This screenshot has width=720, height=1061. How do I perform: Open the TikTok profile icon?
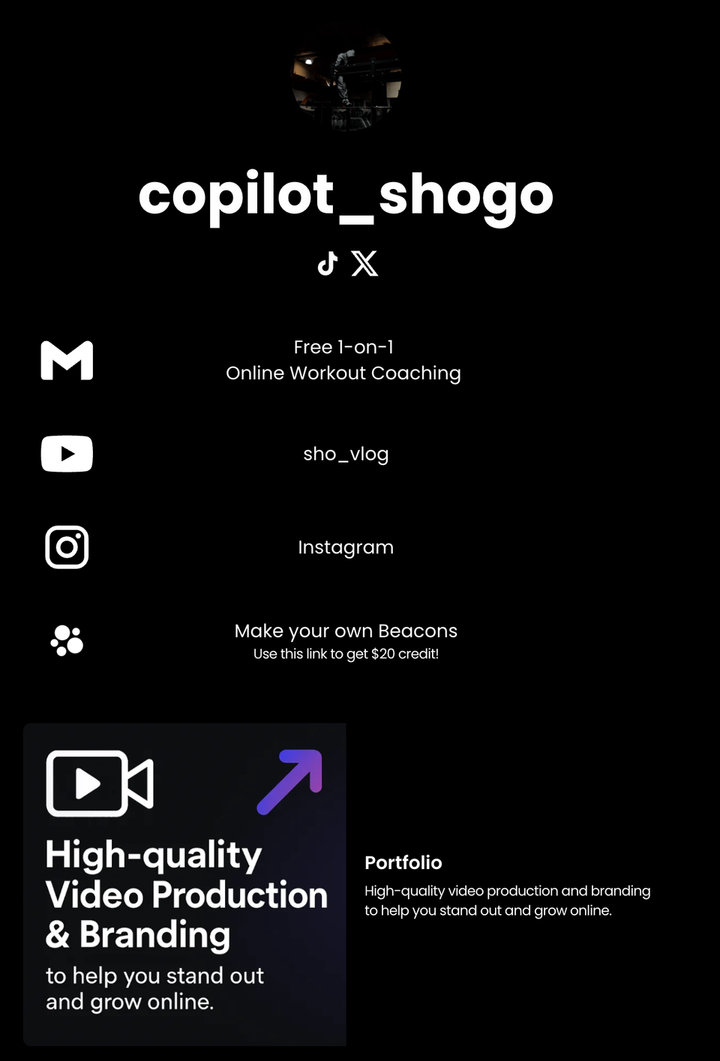click(x=327, y=264)
